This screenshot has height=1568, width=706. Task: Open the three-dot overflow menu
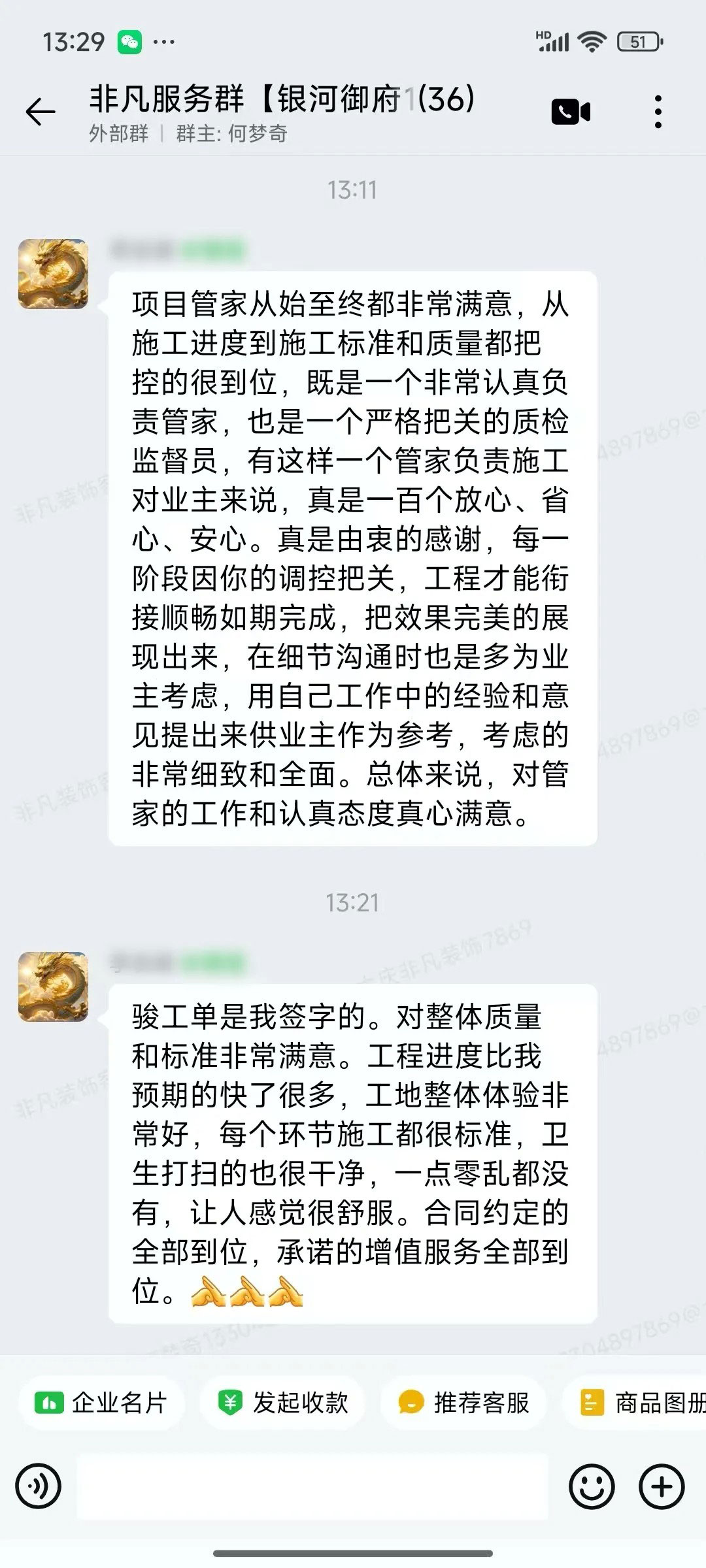coord(658,112)
